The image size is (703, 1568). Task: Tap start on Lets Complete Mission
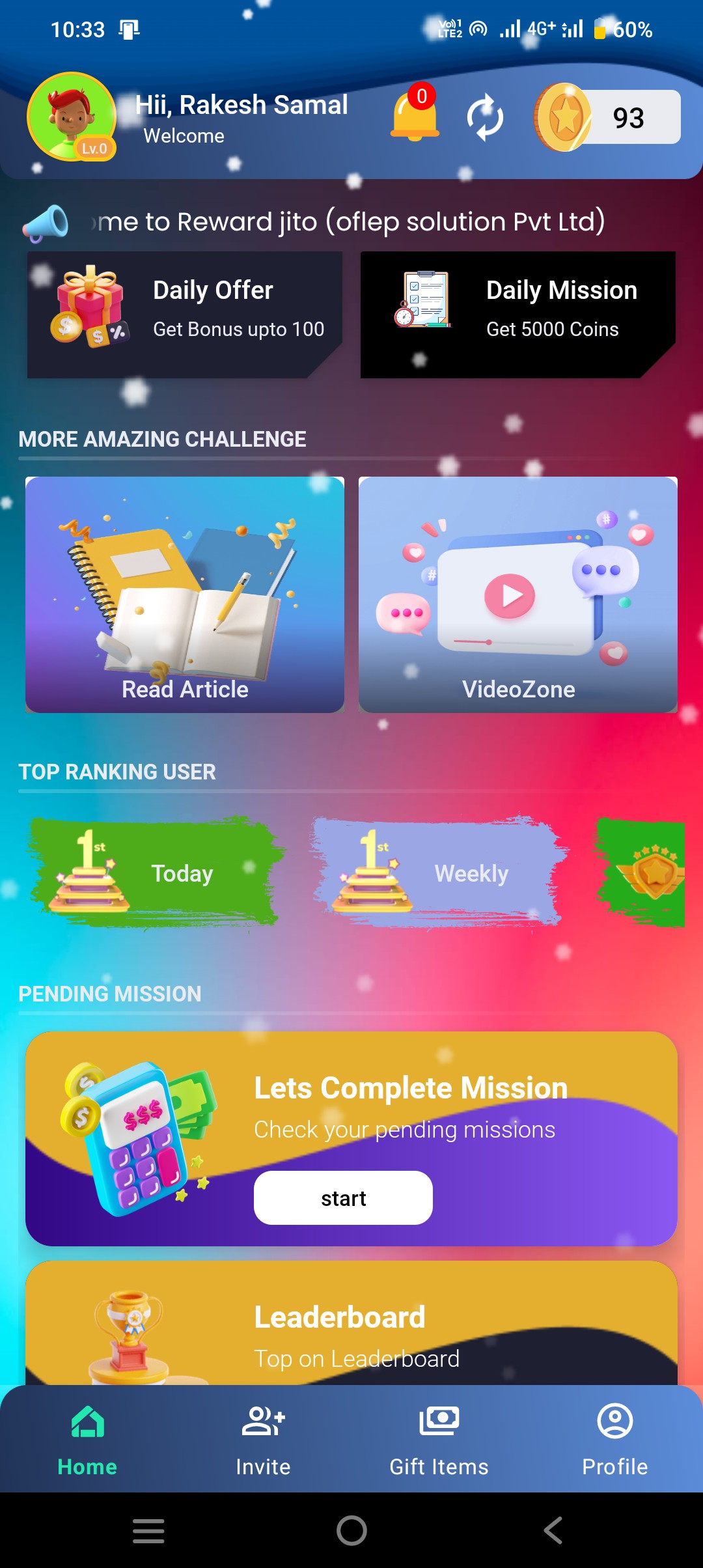(x=343, y=1198)
